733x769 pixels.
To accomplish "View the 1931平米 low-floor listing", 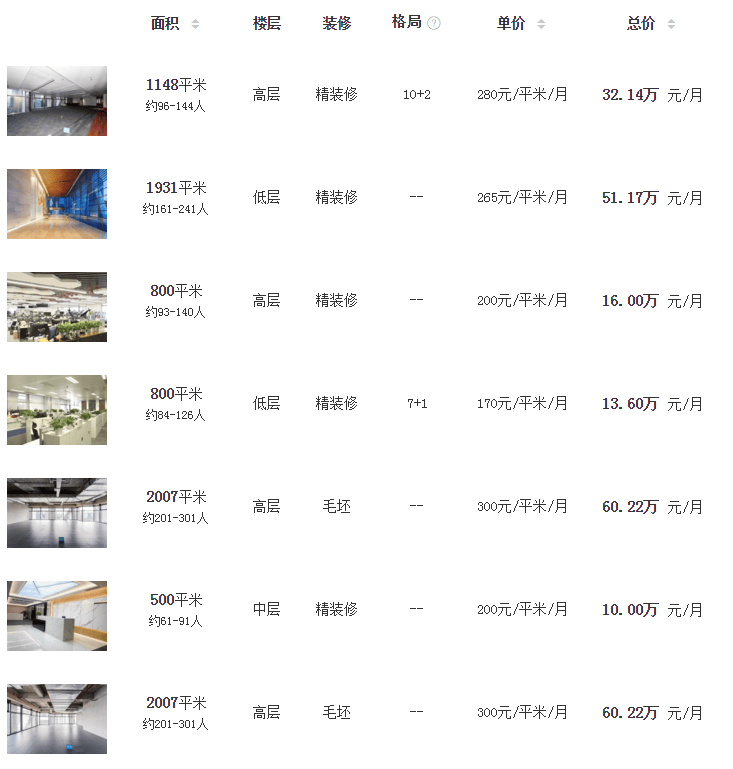I will [175, 189].
